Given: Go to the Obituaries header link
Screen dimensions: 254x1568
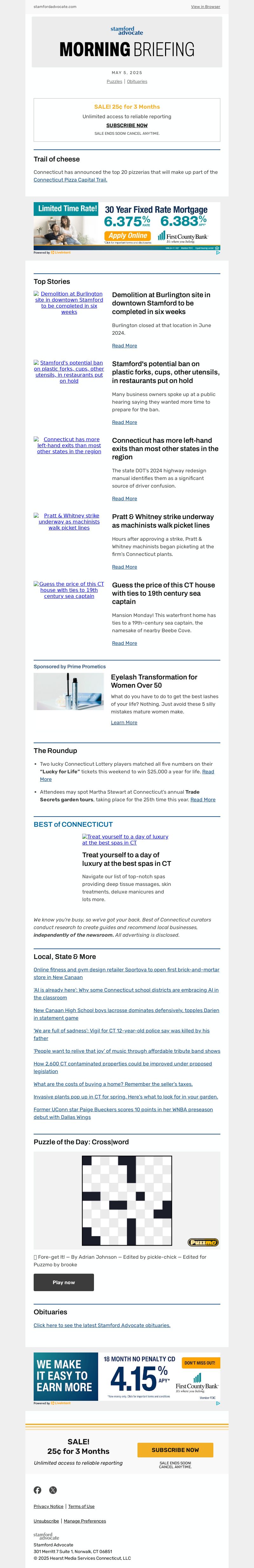Looking at the screenshot, I should point(137,82).
